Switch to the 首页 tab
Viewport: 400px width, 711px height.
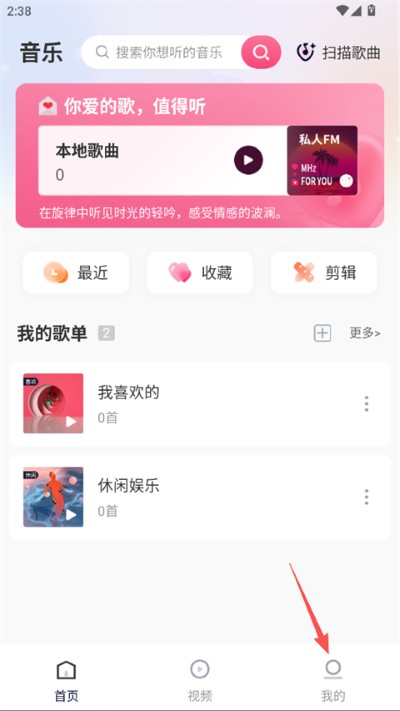[x=66, y=680]
